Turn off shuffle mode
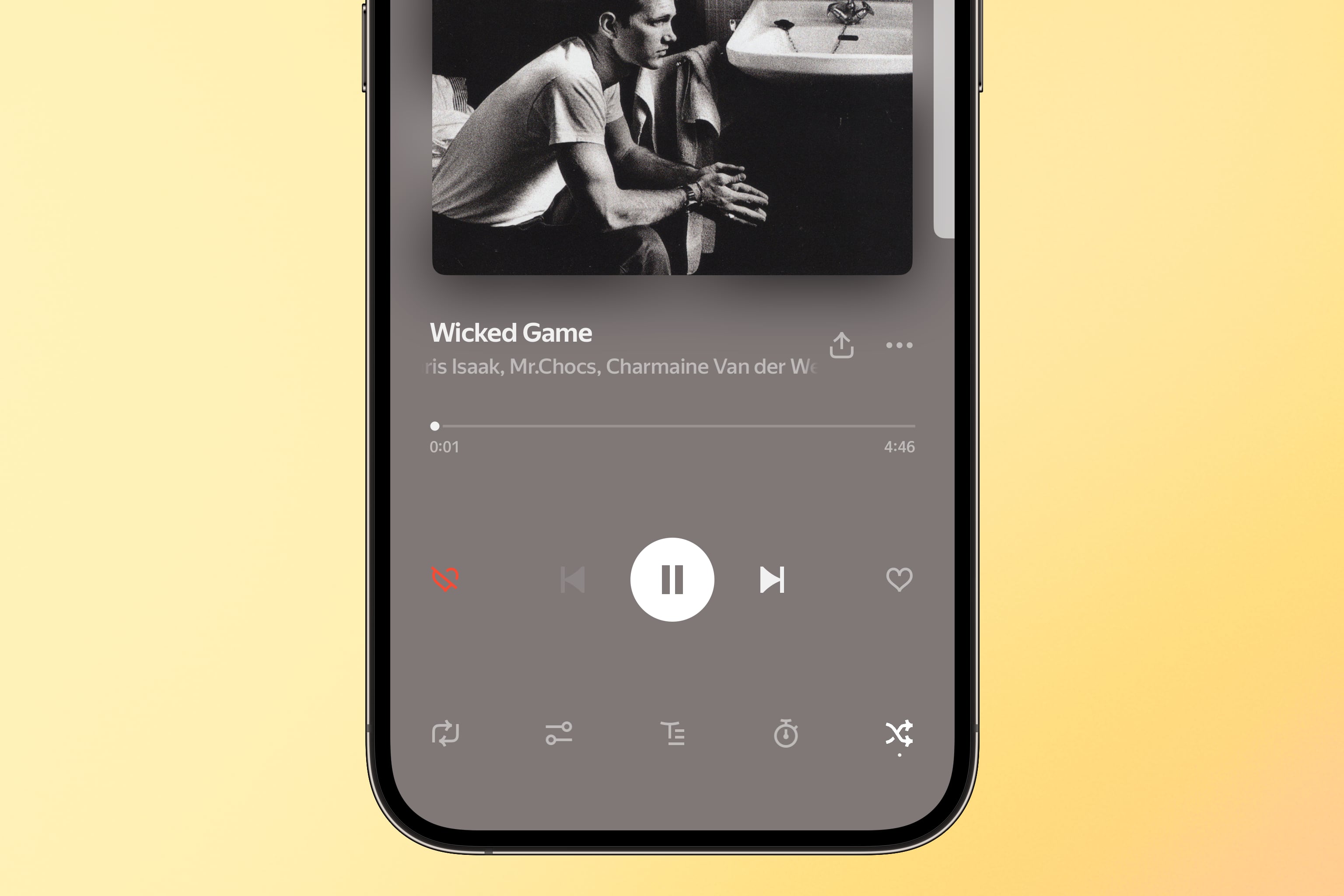 tap(899, 733)
